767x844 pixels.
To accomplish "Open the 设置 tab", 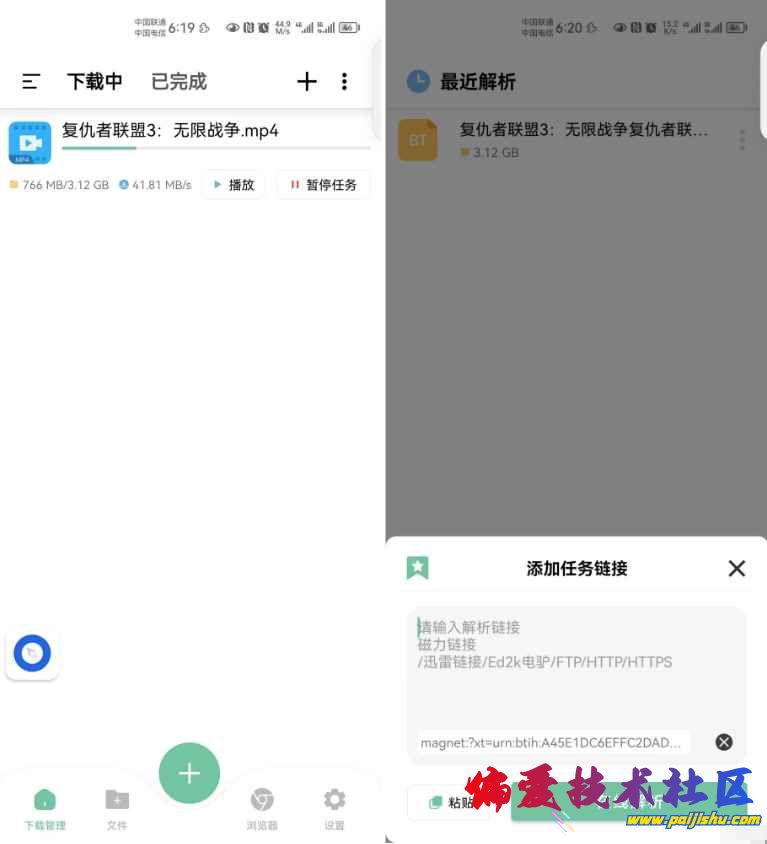I will tap(334, 808).
